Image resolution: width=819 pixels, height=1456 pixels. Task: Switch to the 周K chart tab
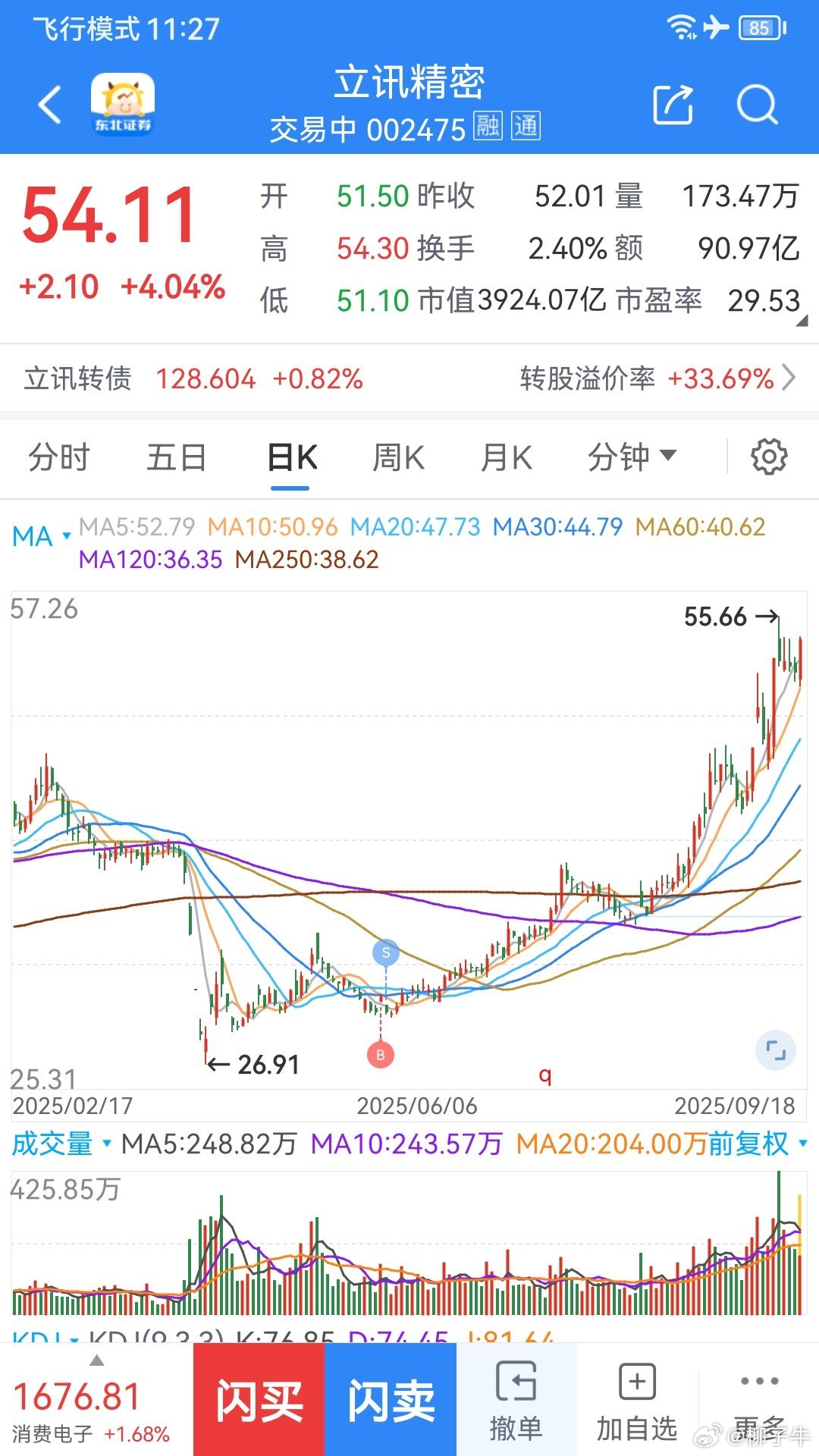[398, 458]
